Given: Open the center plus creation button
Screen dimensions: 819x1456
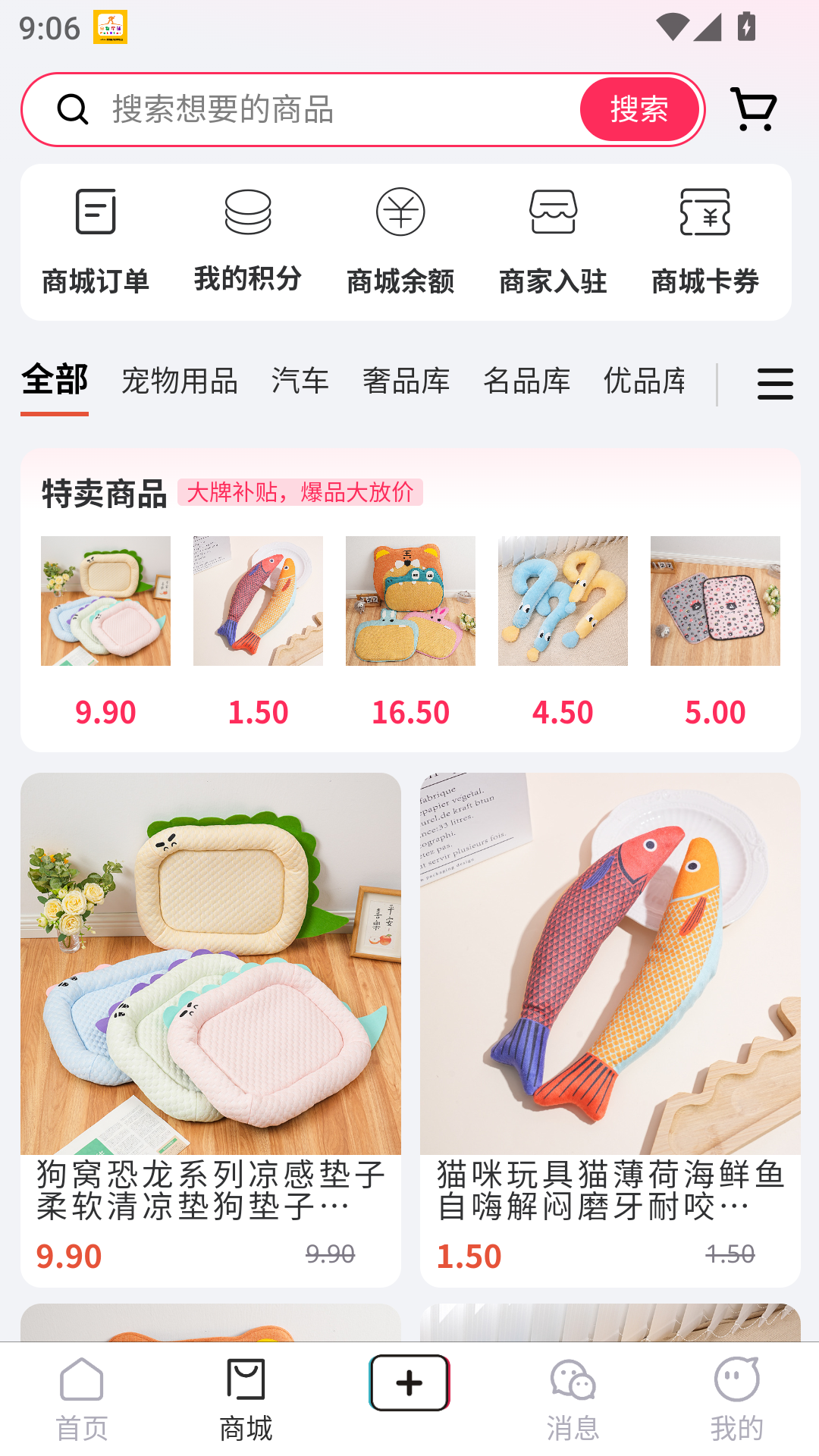Looking at the screenshot, I should (x=409, y=1382).
